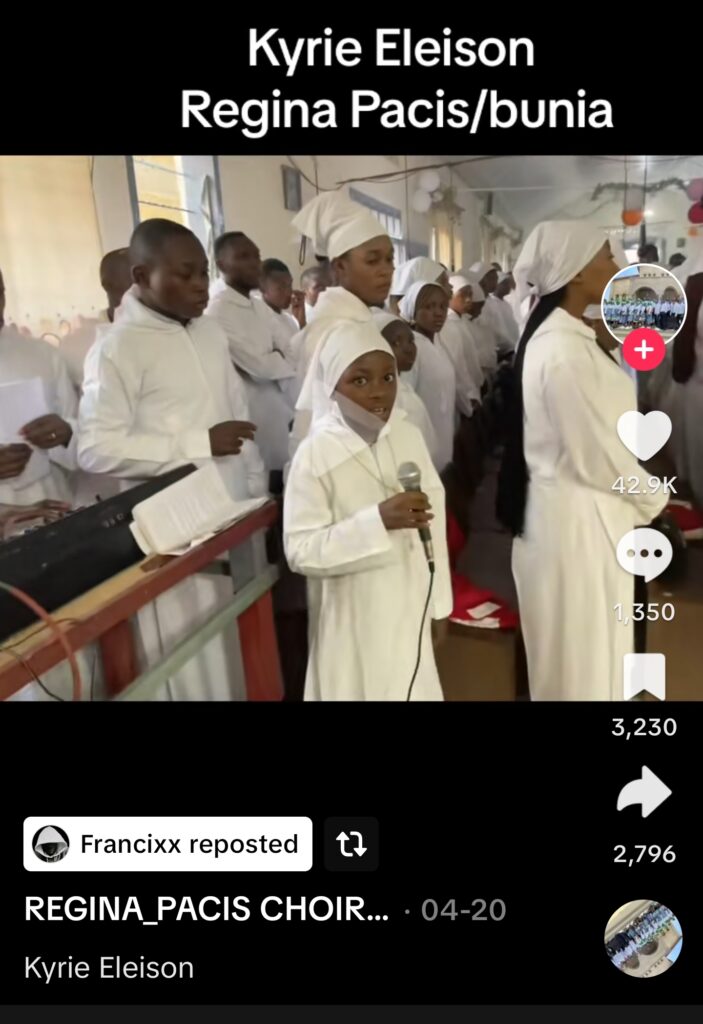Share this video

643,795
